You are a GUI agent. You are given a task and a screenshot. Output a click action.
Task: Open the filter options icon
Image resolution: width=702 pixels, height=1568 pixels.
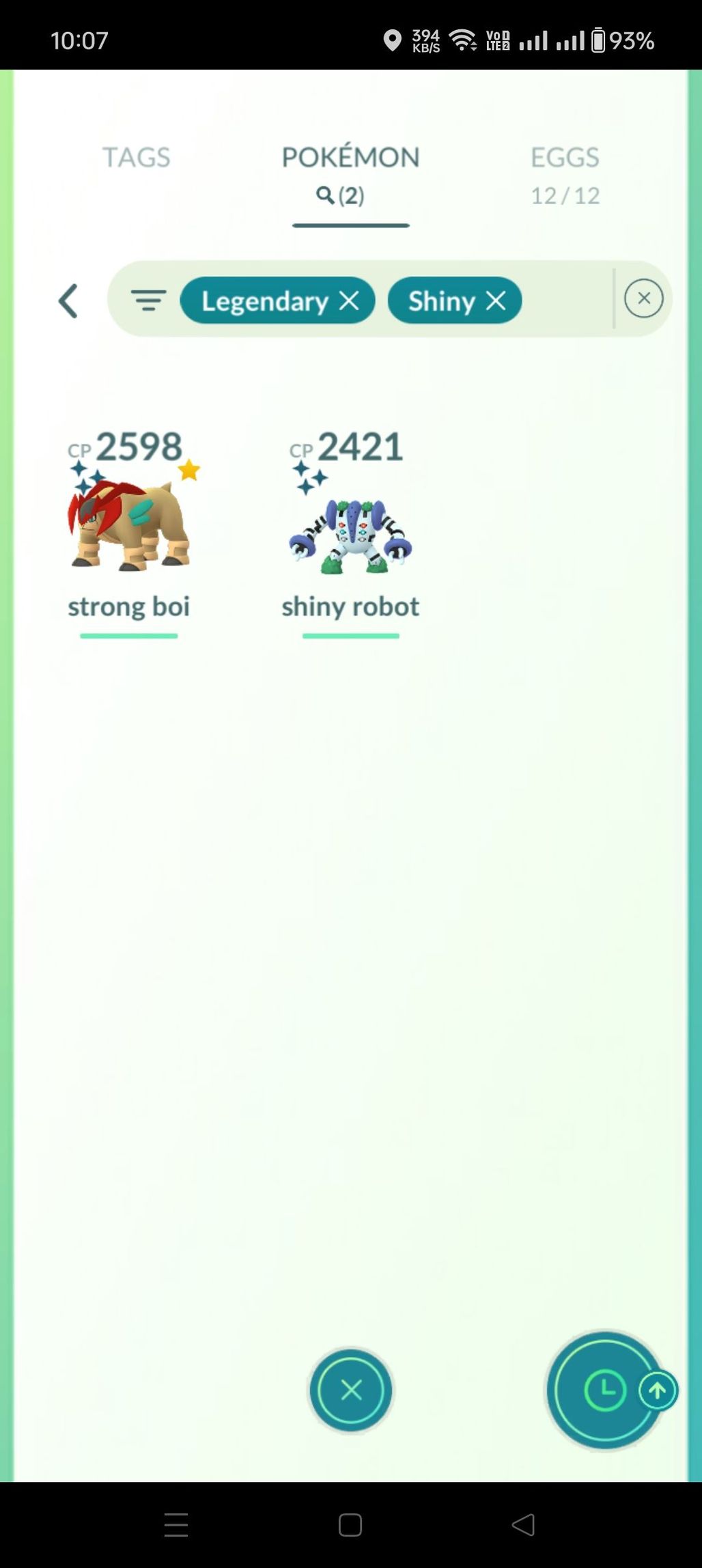click(148, 300)
